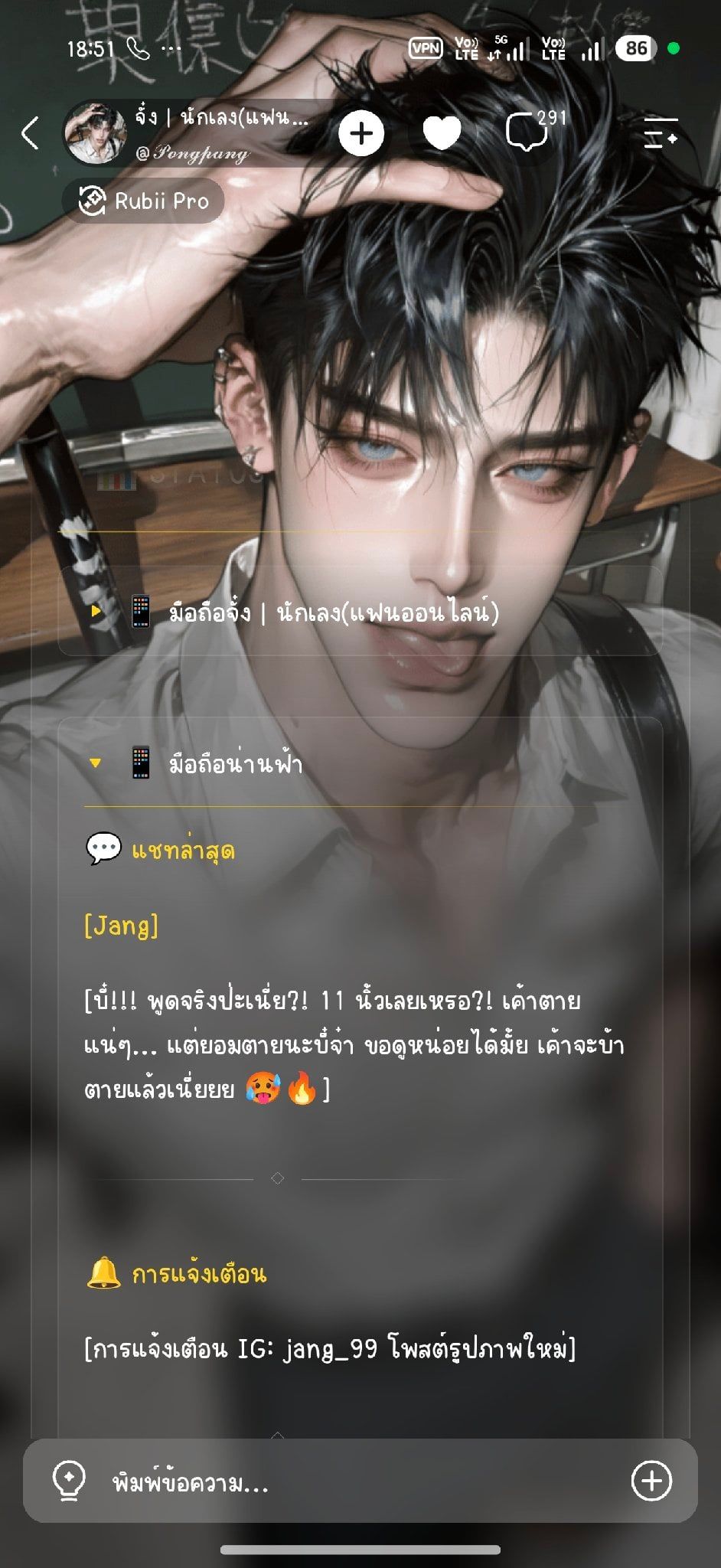The width and height of the screenshot is (721, 1568).
Task: Open the character profile avatar
Action: click(95, 133)
